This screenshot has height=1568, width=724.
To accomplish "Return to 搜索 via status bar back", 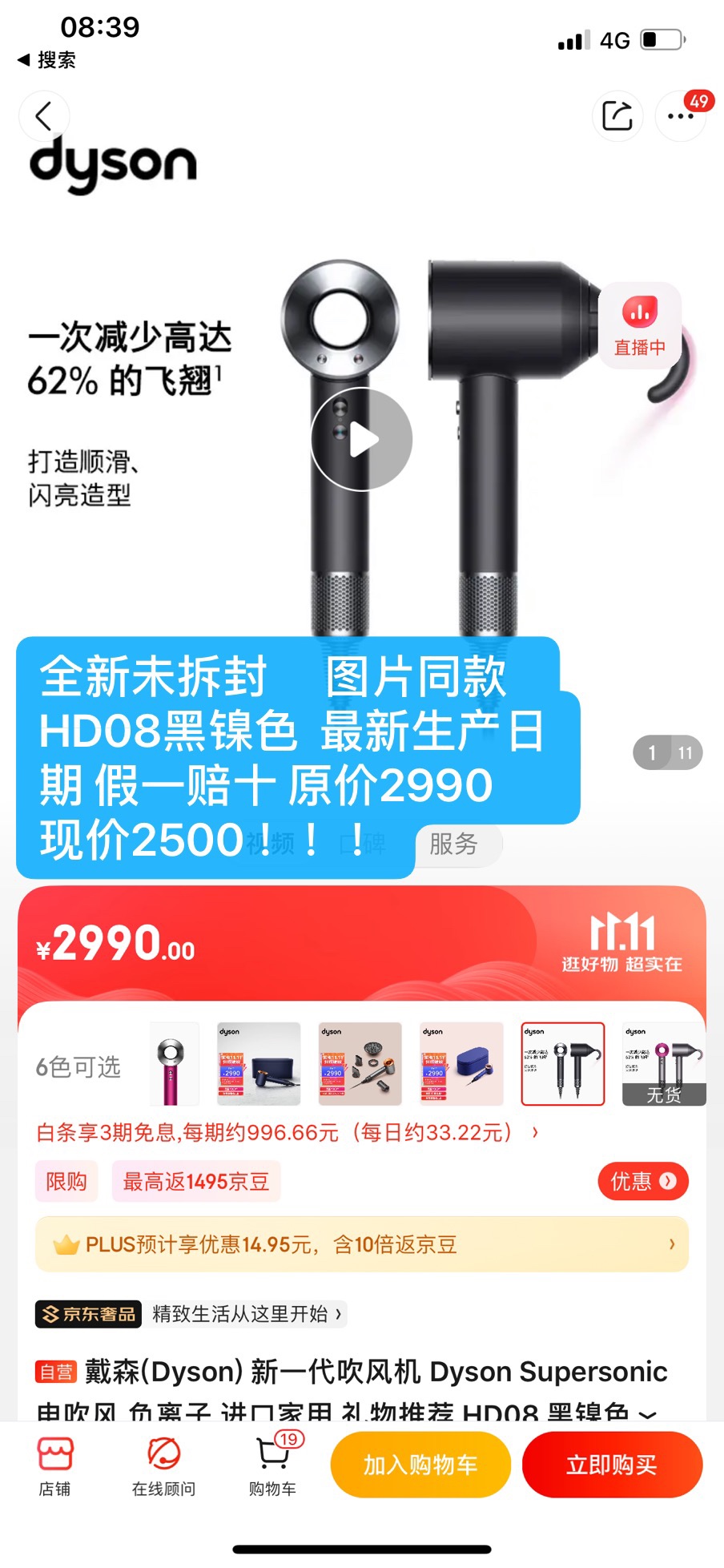I will coord(46,60).
